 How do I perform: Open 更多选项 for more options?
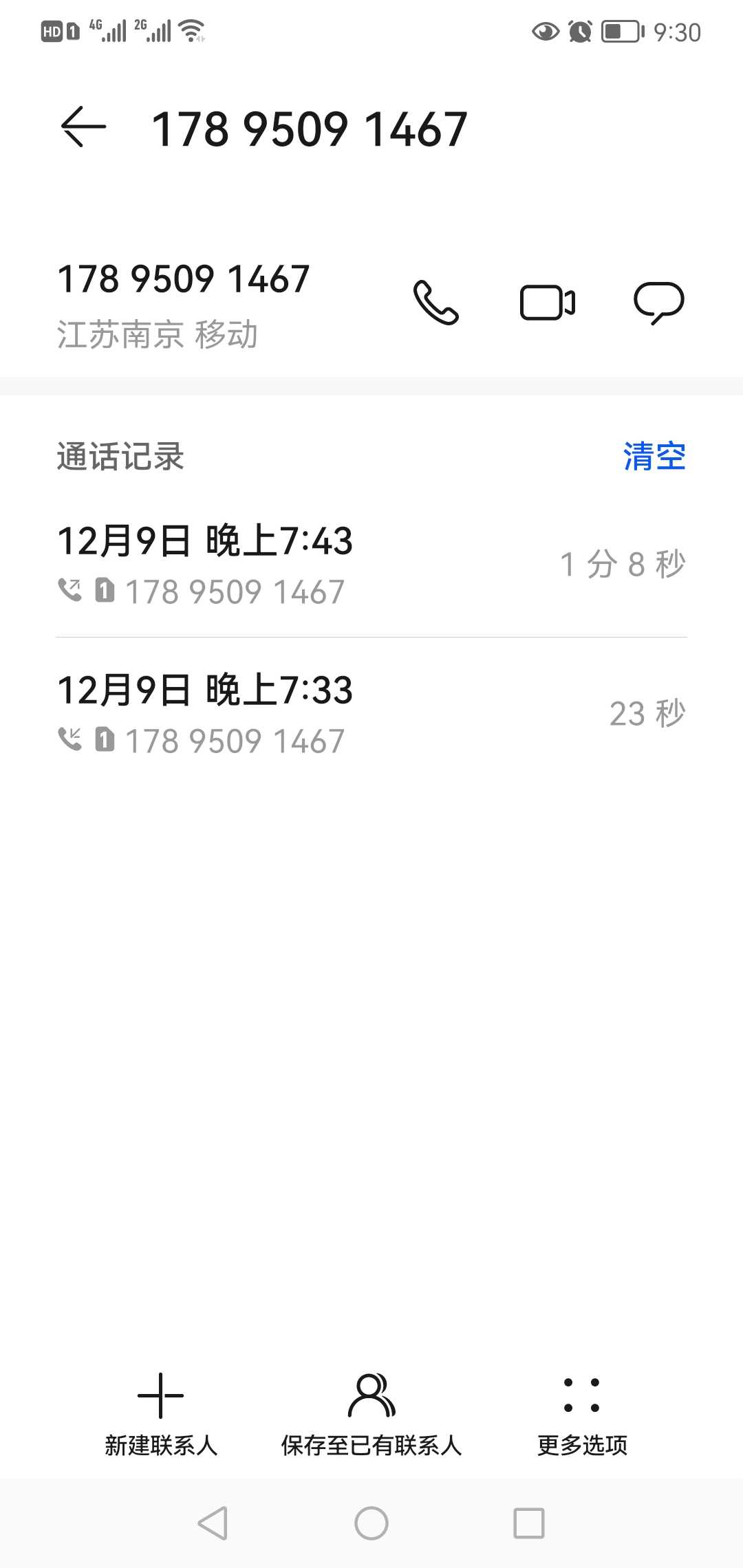coord(582,1415)
